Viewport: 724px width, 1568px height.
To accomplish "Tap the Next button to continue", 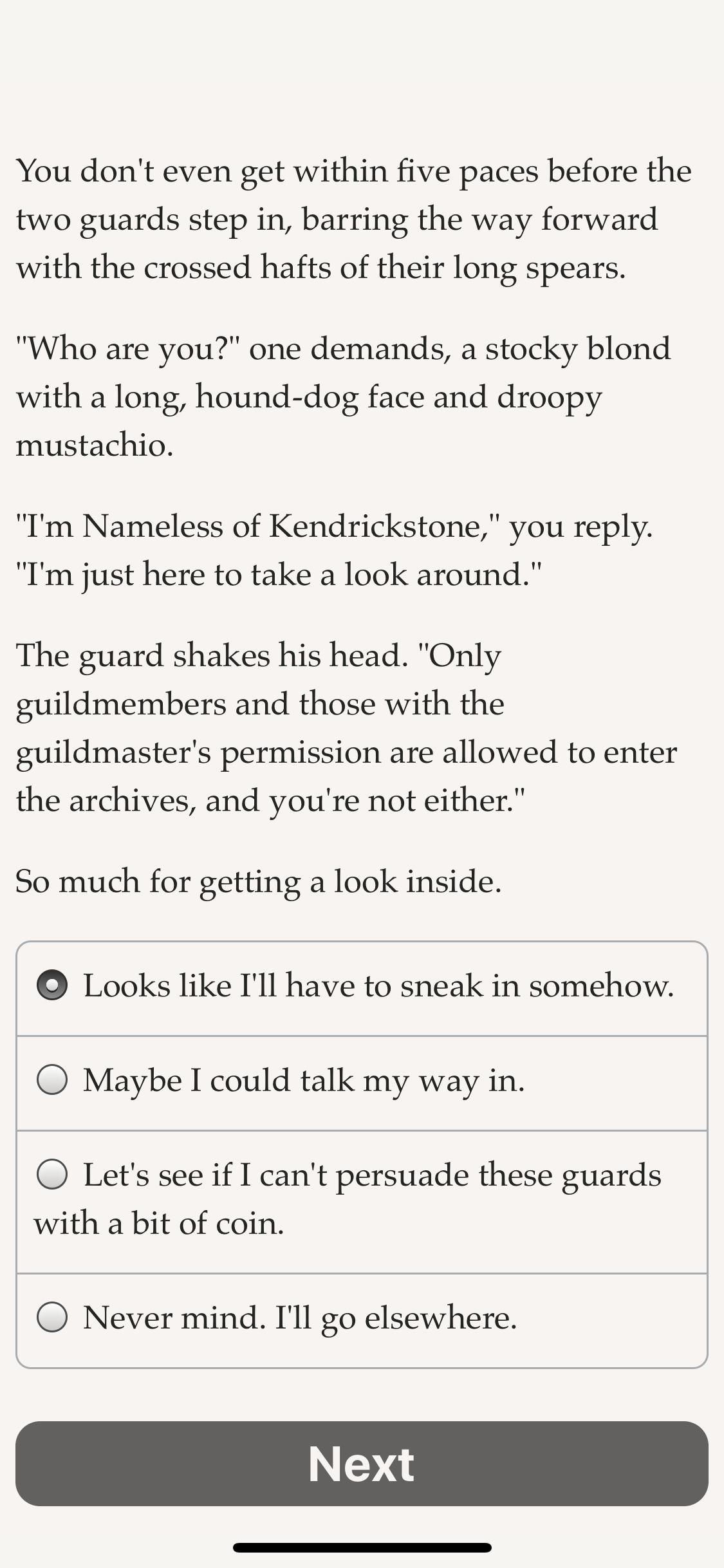I will 362,1463.
